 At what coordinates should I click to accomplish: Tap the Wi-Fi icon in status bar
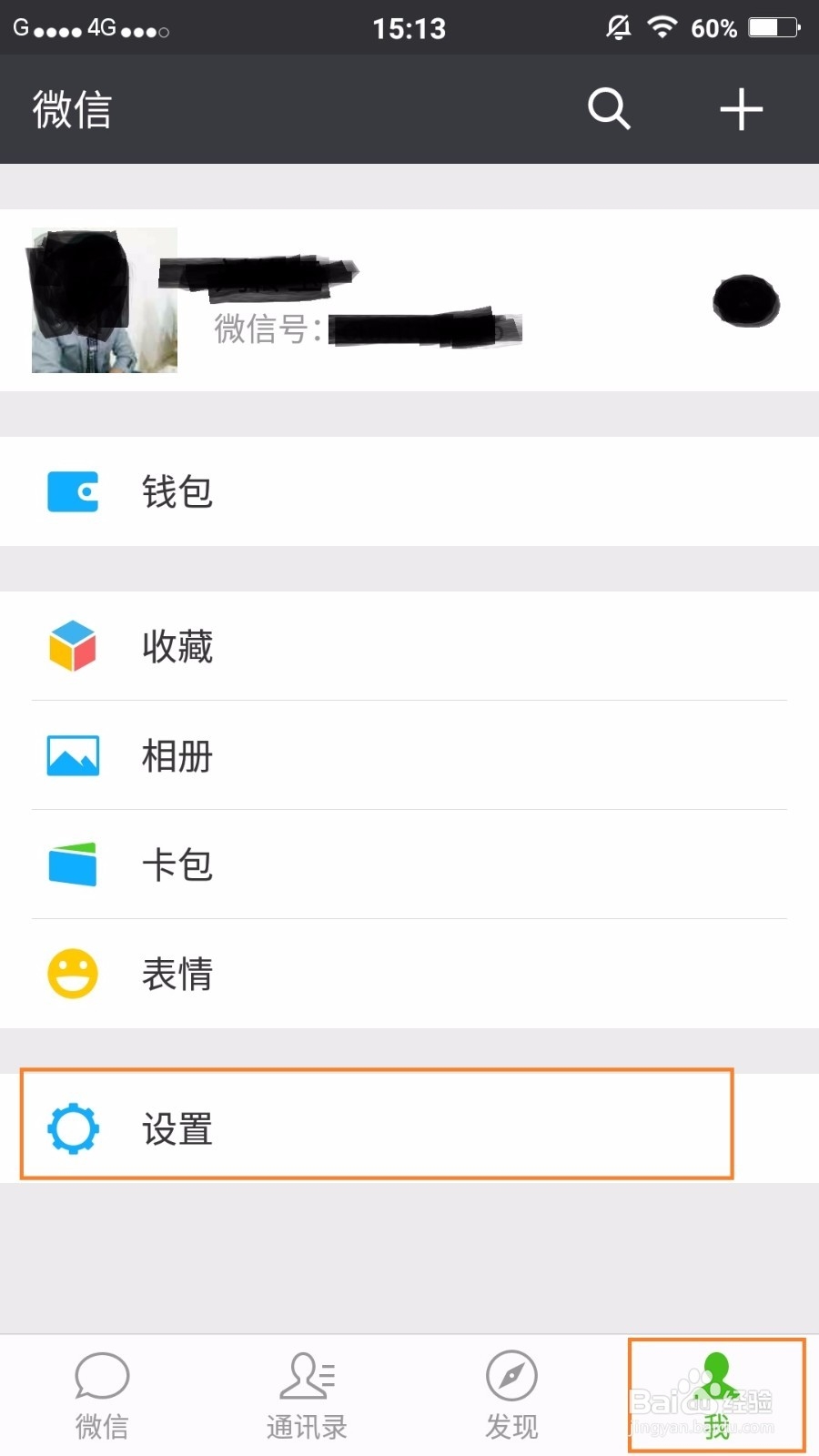pyautogui.click(x=663, y=27)
